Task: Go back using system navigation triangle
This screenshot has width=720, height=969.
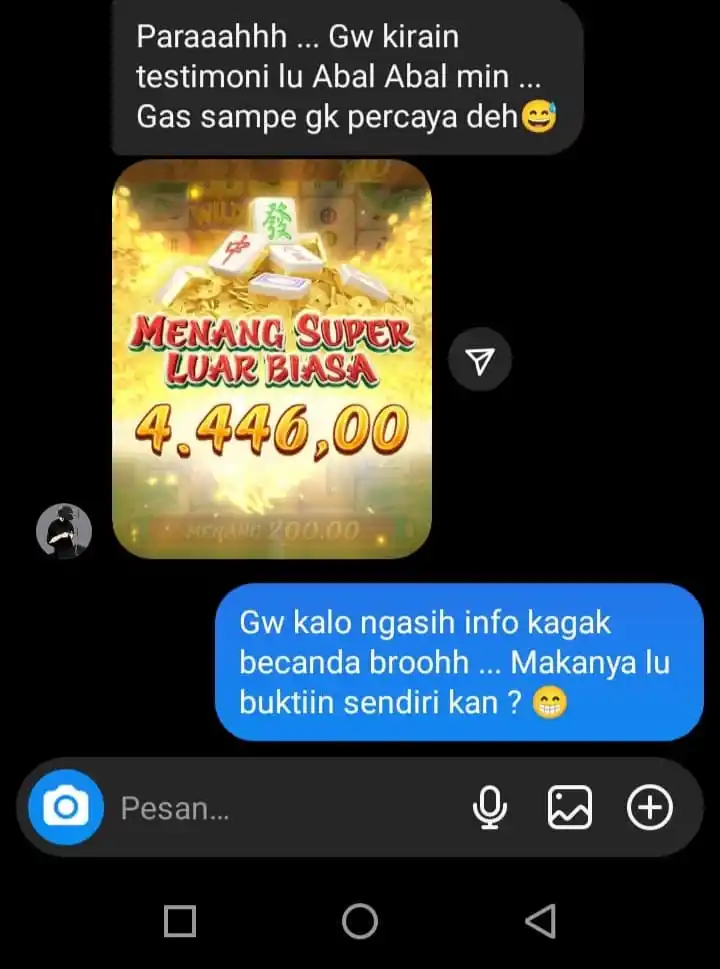Action: point(540,921)
